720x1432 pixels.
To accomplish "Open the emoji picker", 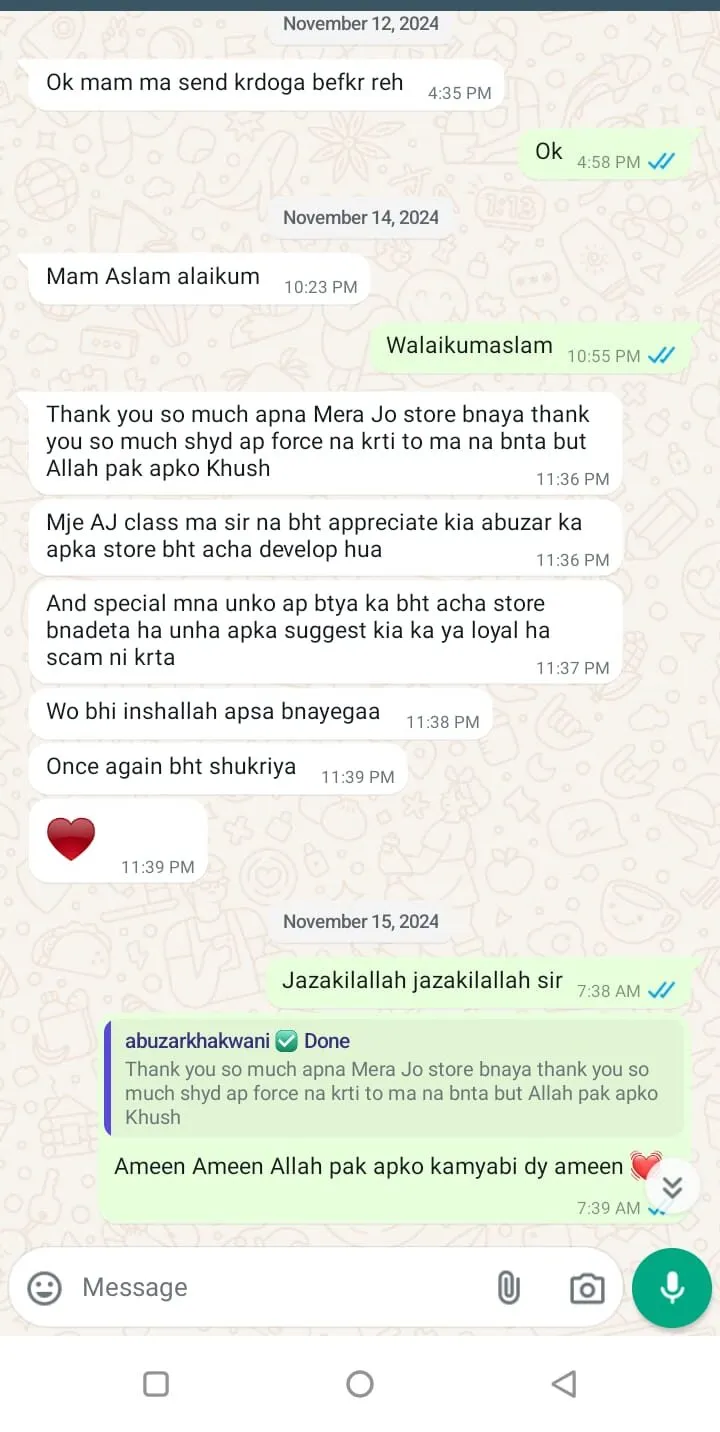I will click(44, 1288).
